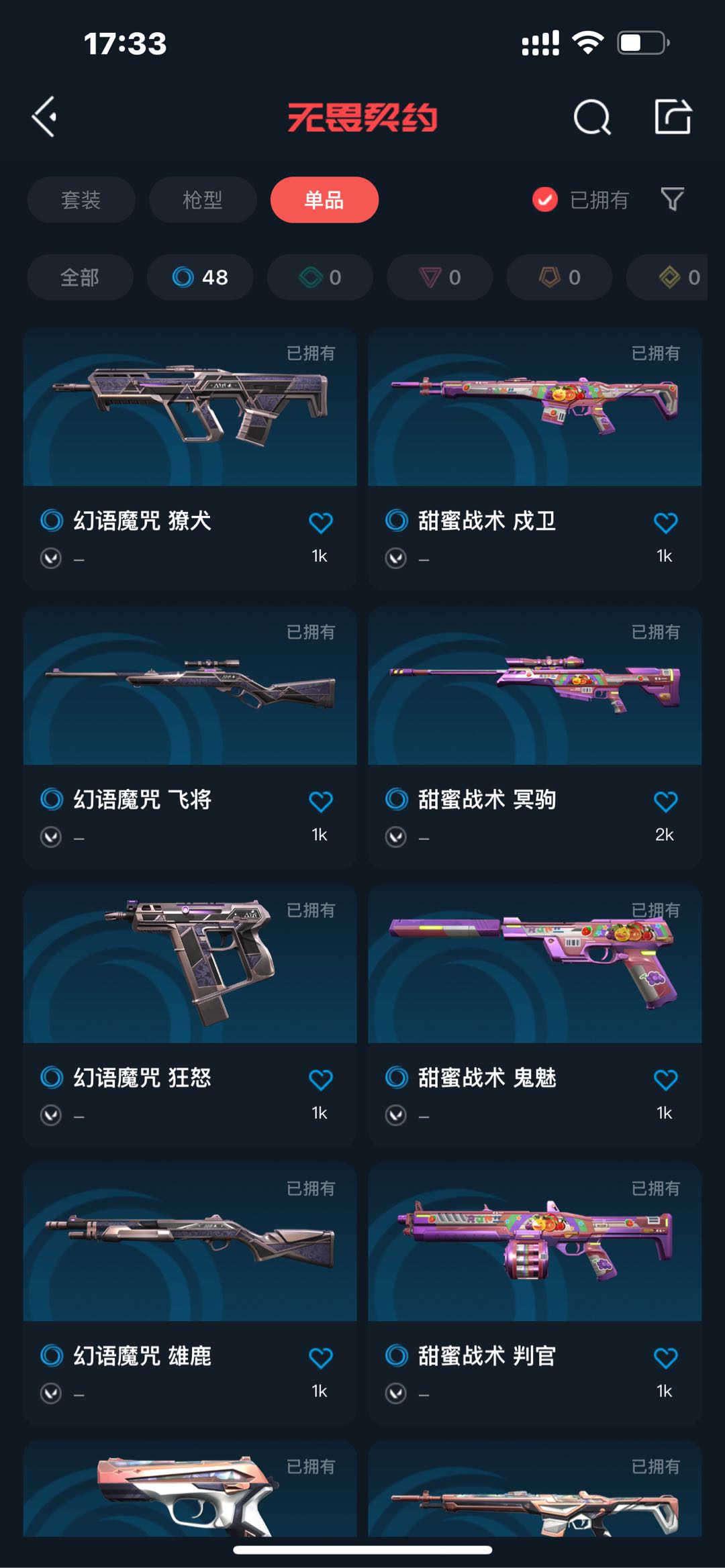Open the search icon in header
The width and height of the screenshot is (725, 1568).
[x=592, y=117]
